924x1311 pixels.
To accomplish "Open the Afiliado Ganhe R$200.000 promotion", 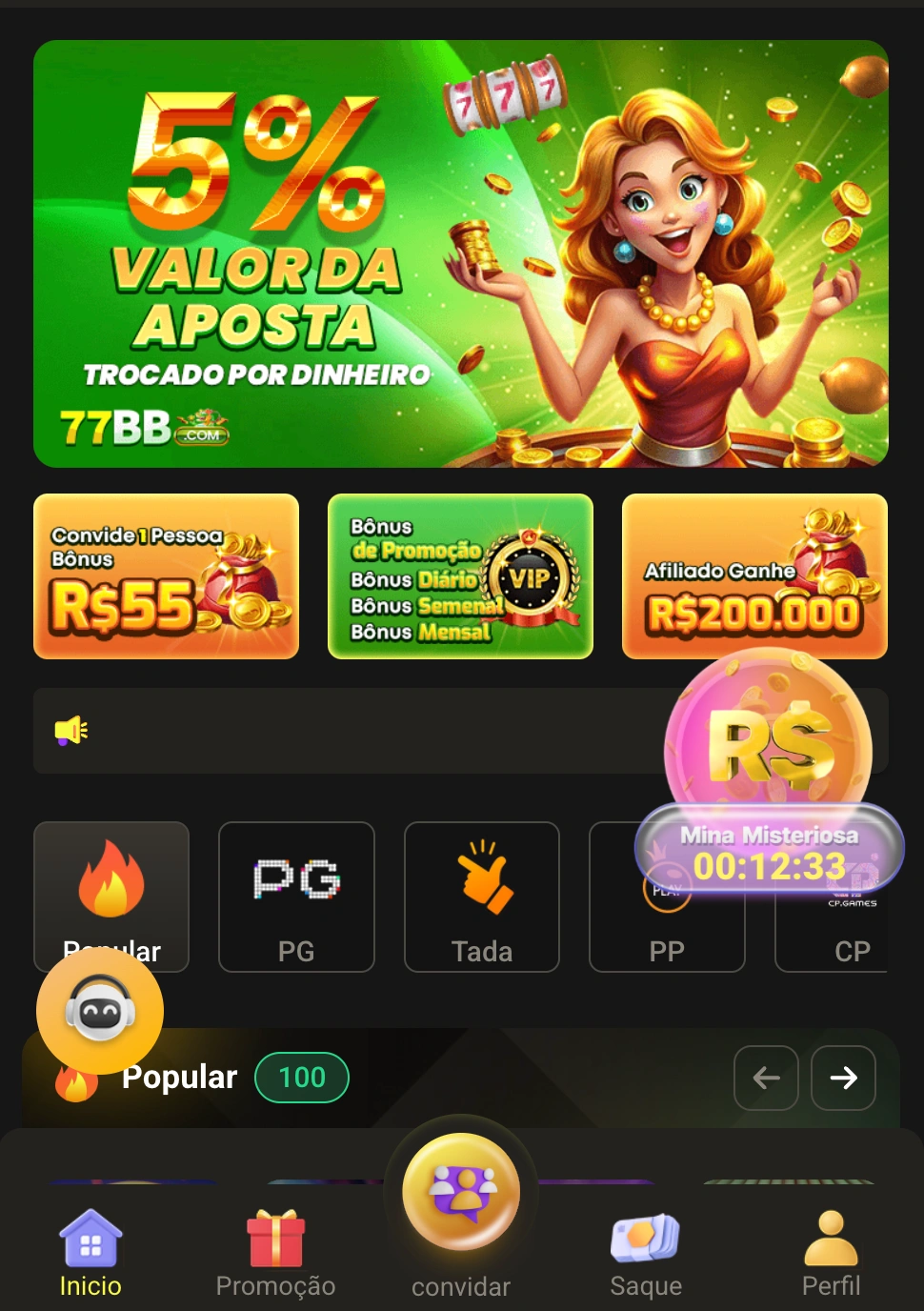I will [753, 575].
